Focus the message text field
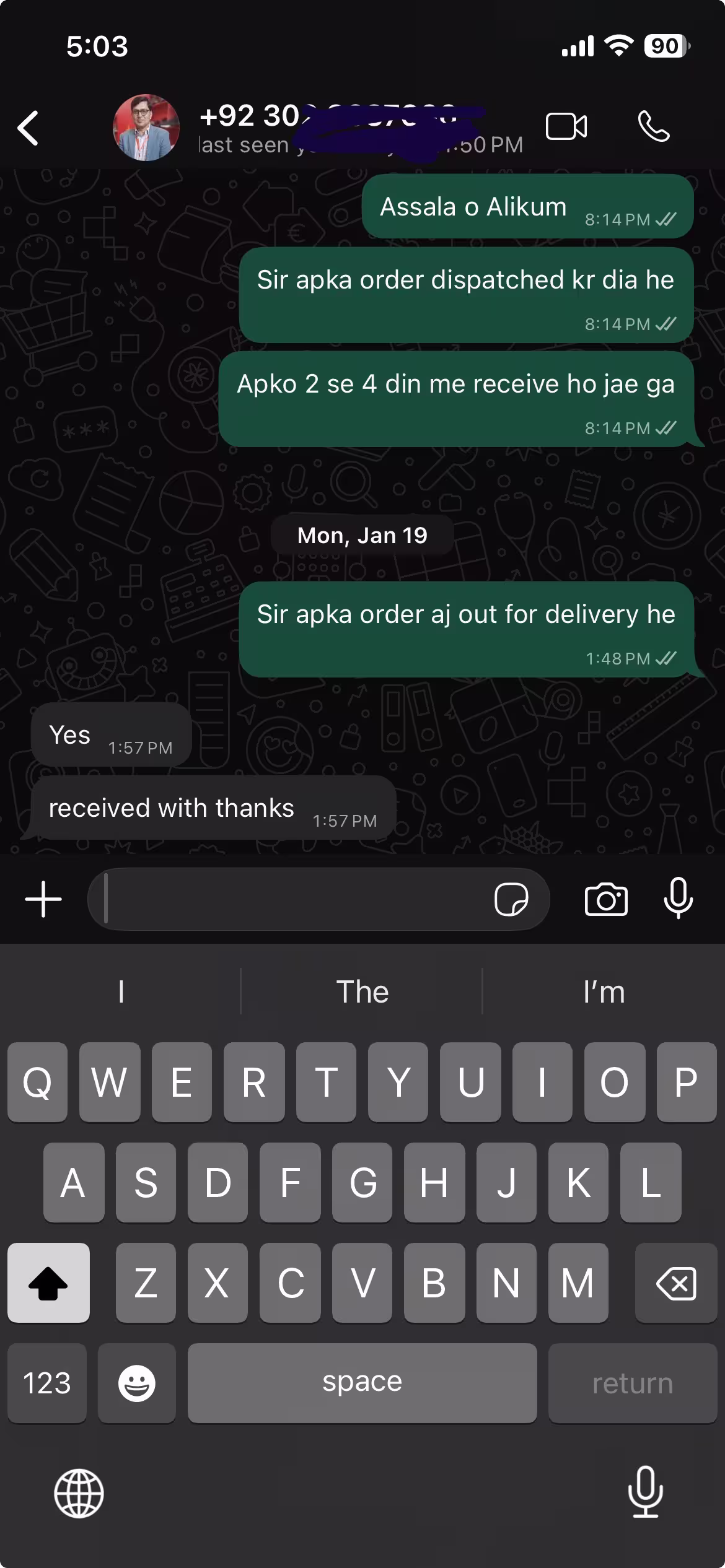The width and height of the screenshot is (725, 1568). (x=291, y=899)
